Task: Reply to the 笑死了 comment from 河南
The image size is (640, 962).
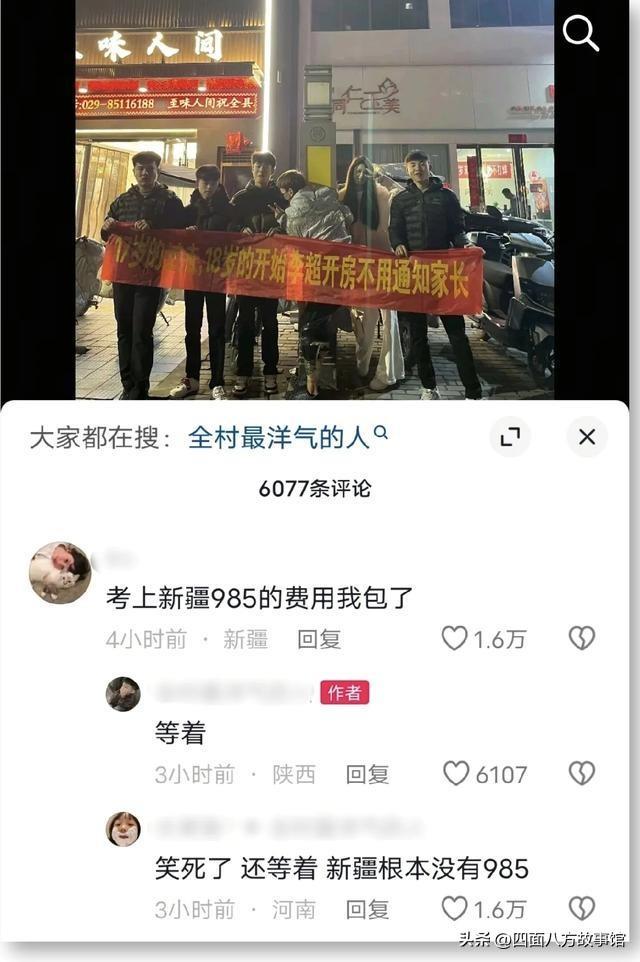Action: pos(367,909)
